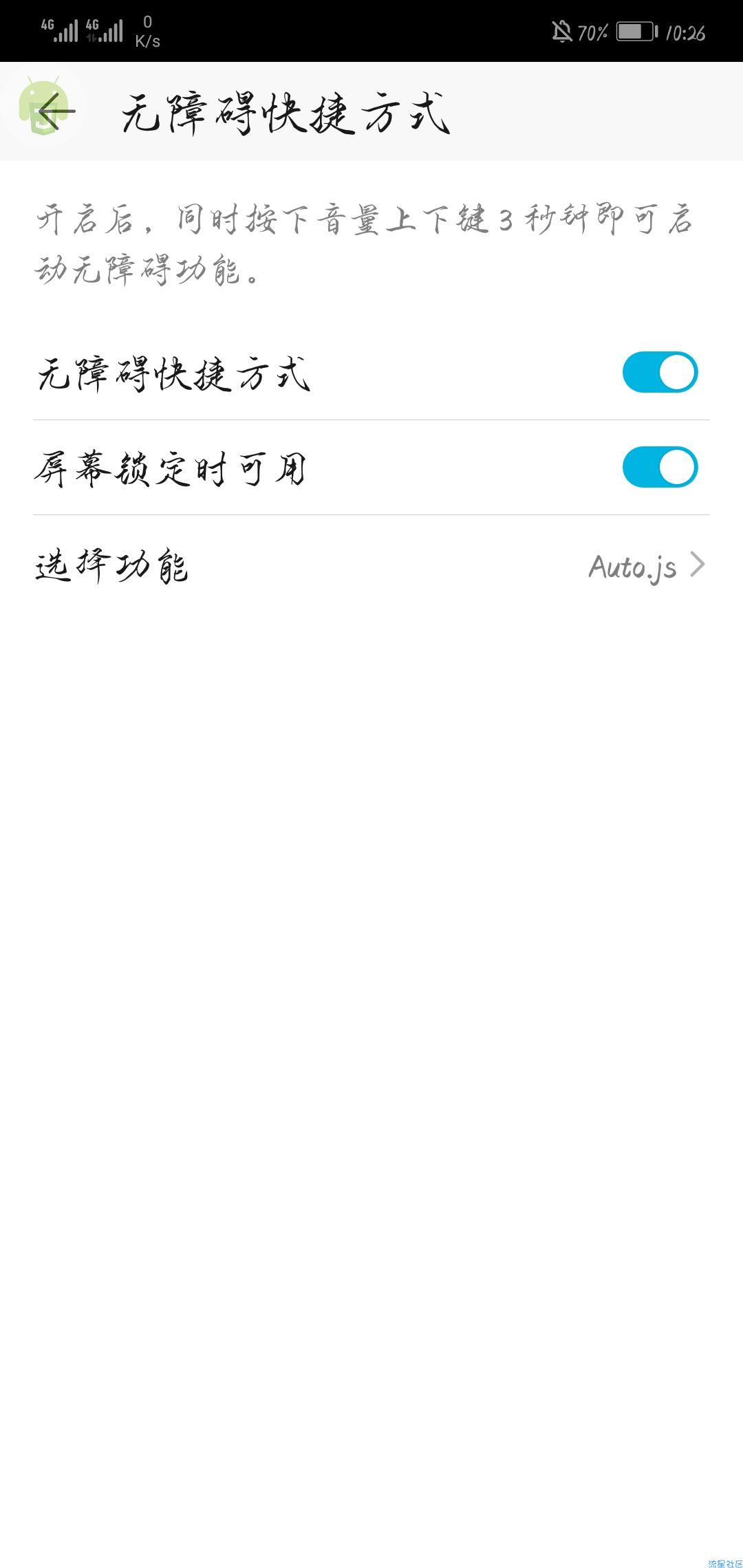Toggle the 无障碍快捷方式 switch off
The image size is (743, 1568).
pos(660,372)
